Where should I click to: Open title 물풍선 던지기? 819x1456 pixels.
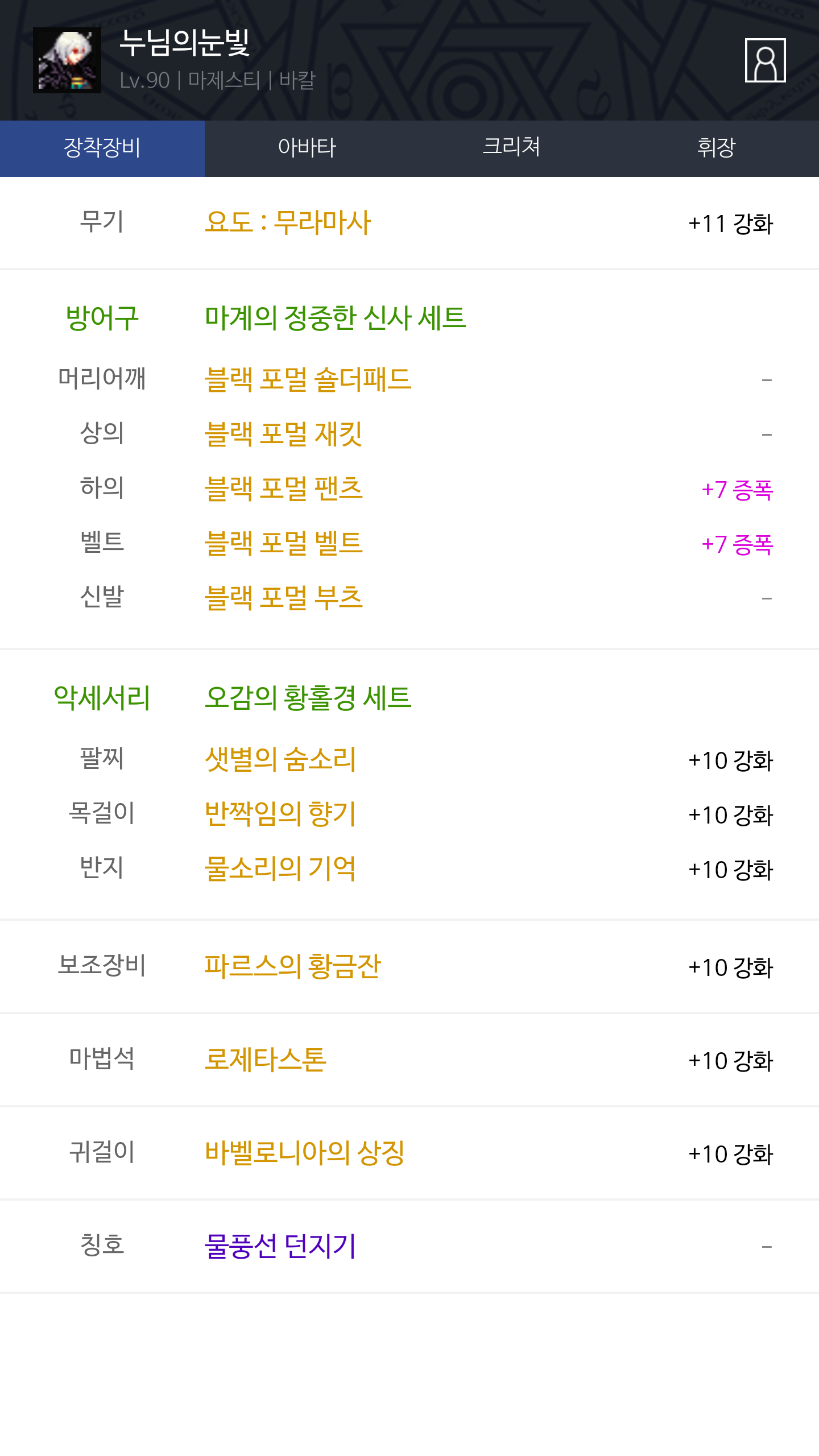click(x=280, y=1246)
